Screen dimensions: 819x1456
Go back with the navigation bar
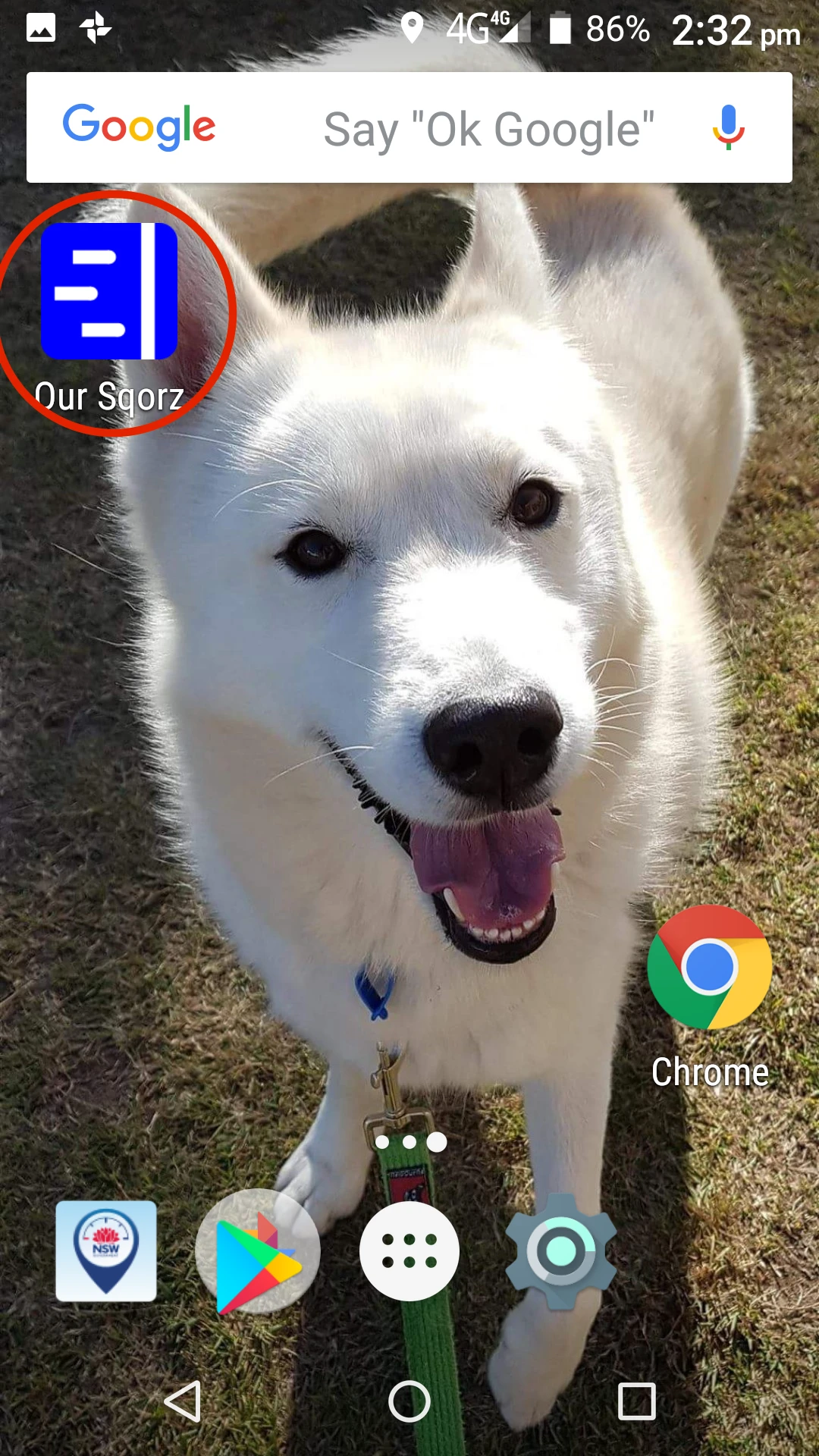tap(183, 1401)
